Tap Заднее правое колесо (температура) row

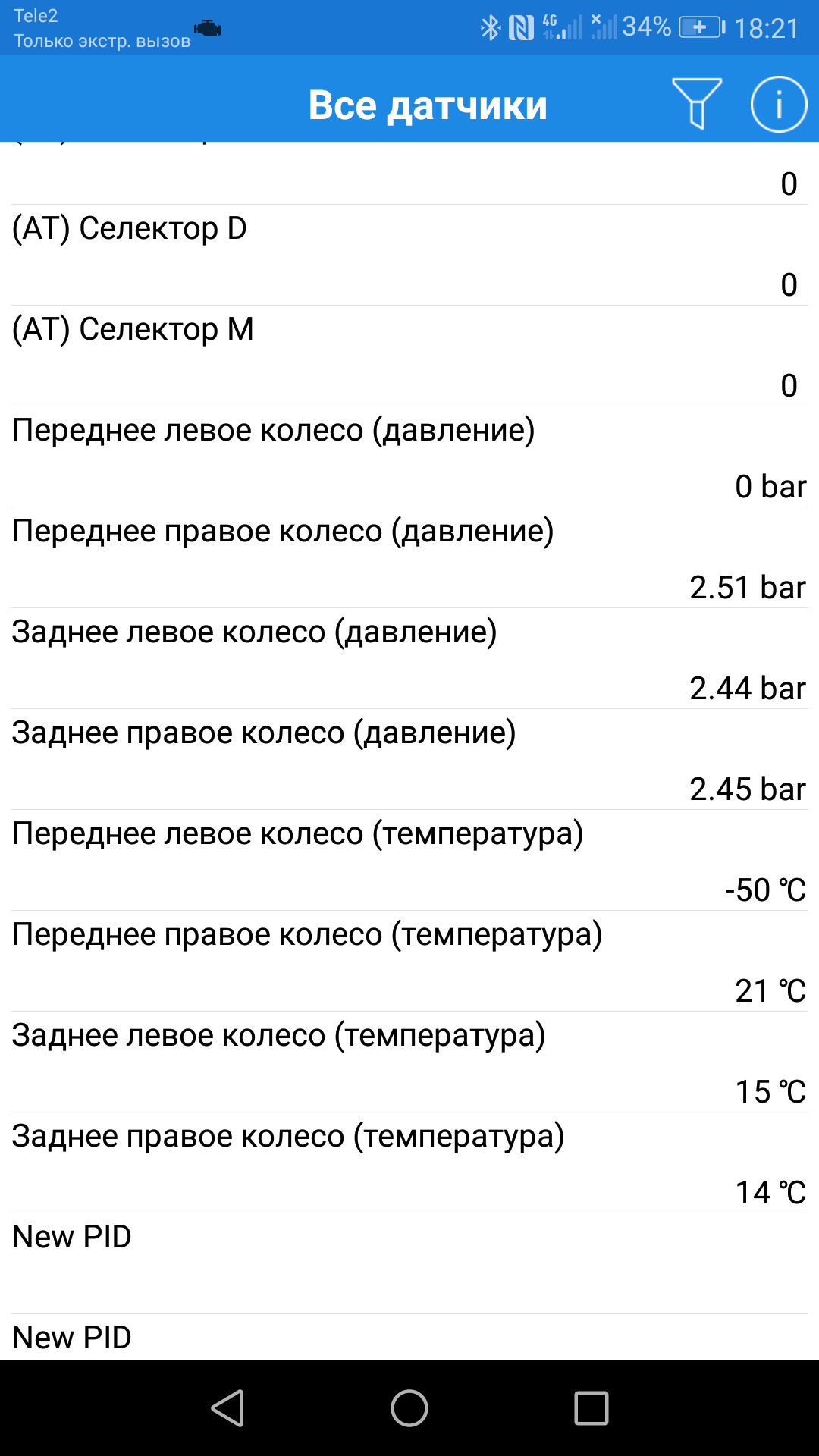[x=409, y=1163]
